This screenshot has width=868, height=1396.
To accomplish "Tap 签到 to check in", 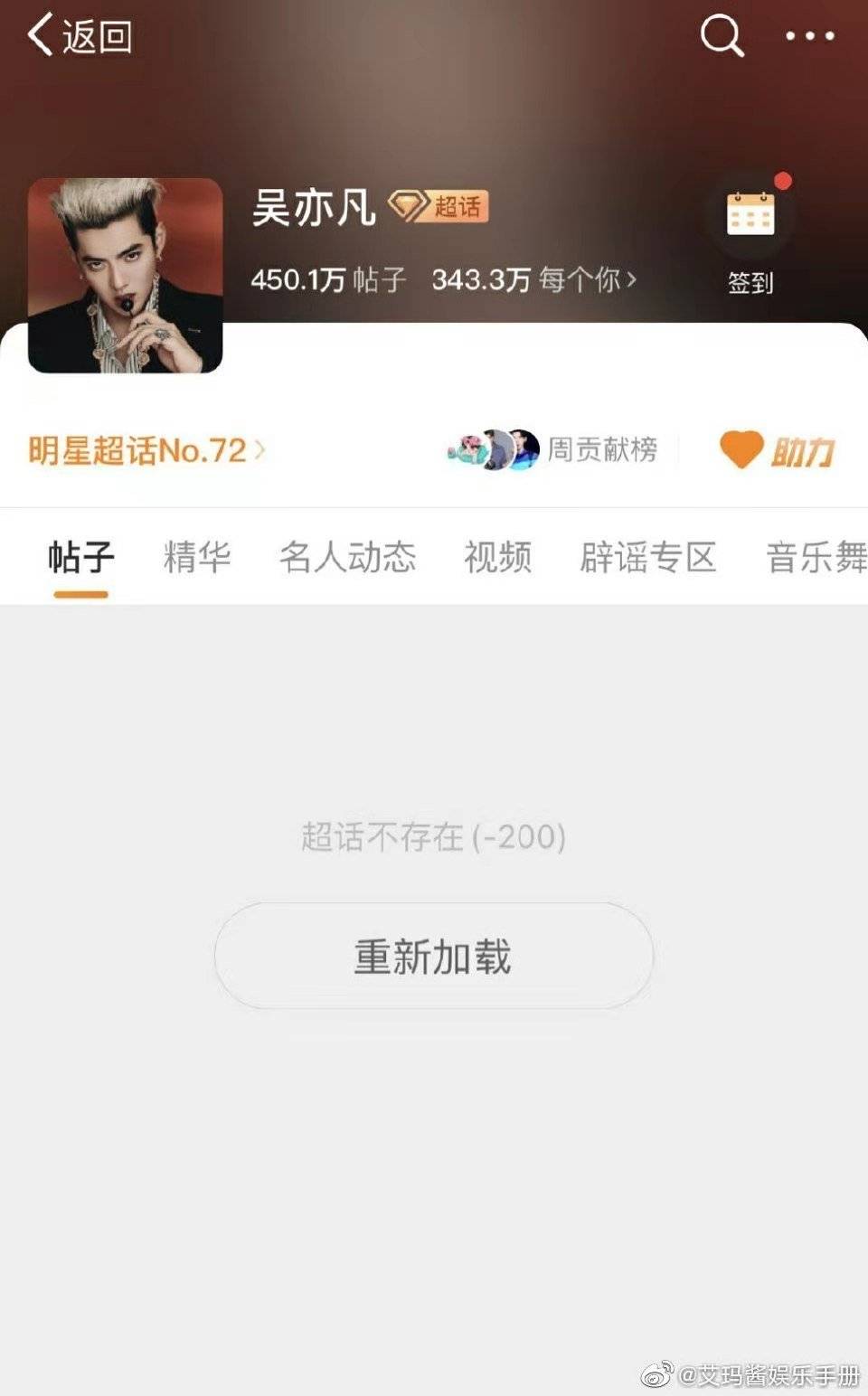I will point(750,235).
